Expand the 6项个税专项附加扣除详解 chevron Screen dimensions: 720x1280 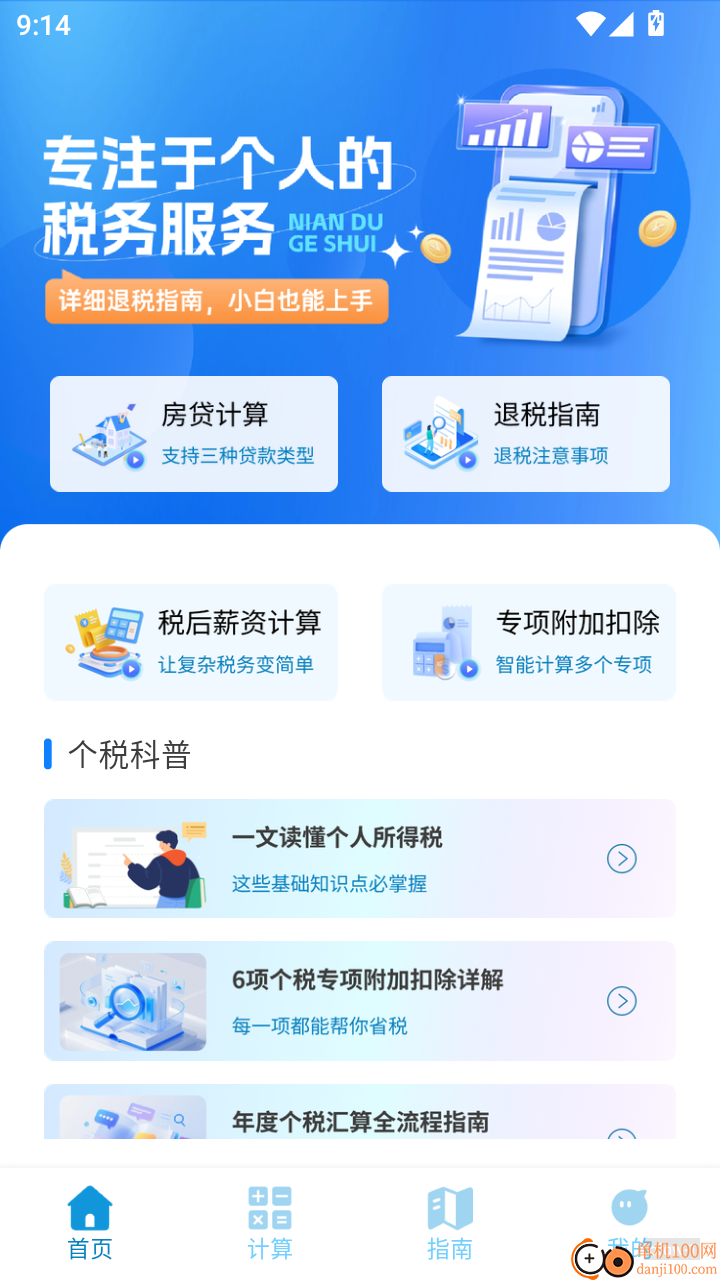pyautogui.click(x=622, y=1001)
